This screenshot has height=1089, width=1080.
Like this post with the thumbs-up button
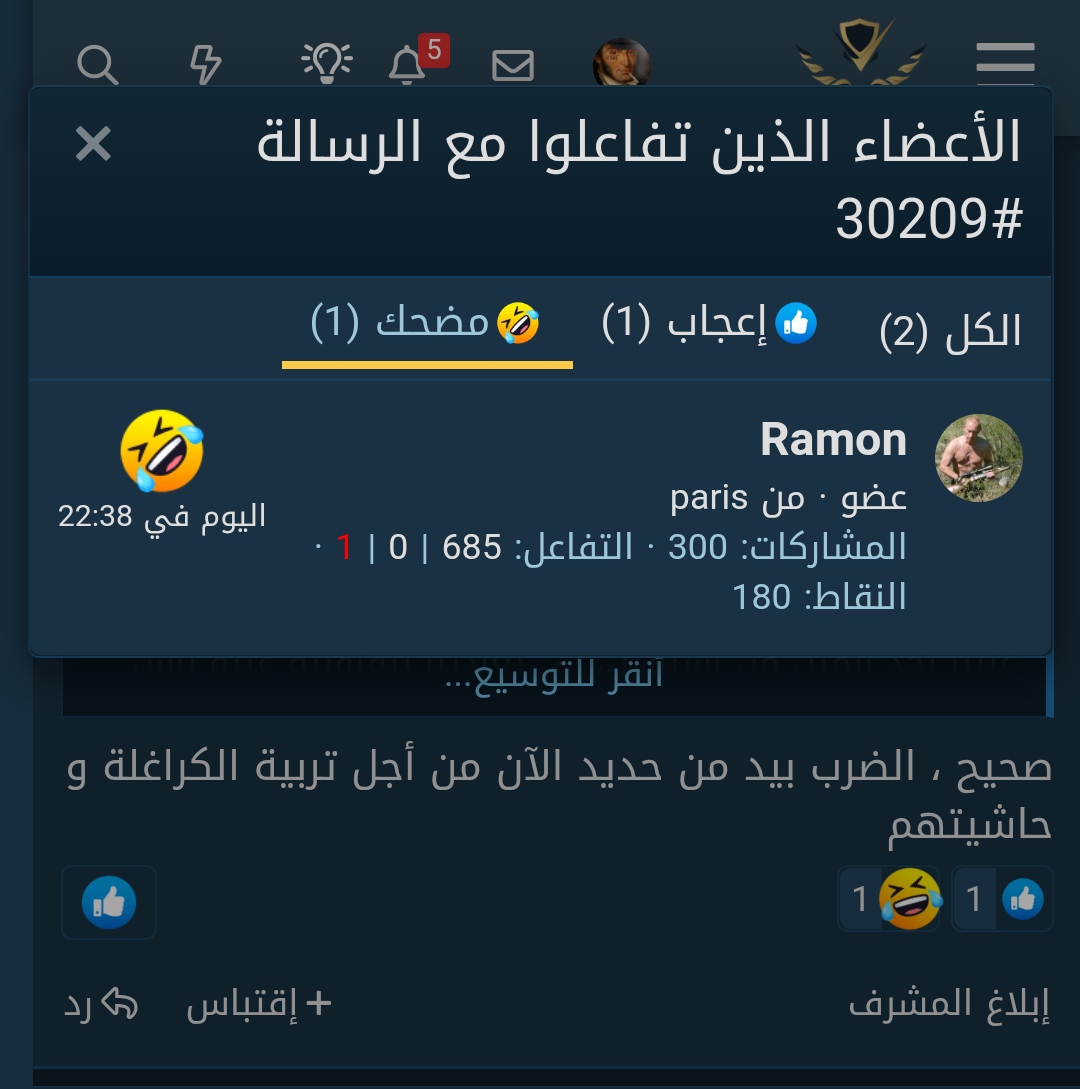[109, 902]
